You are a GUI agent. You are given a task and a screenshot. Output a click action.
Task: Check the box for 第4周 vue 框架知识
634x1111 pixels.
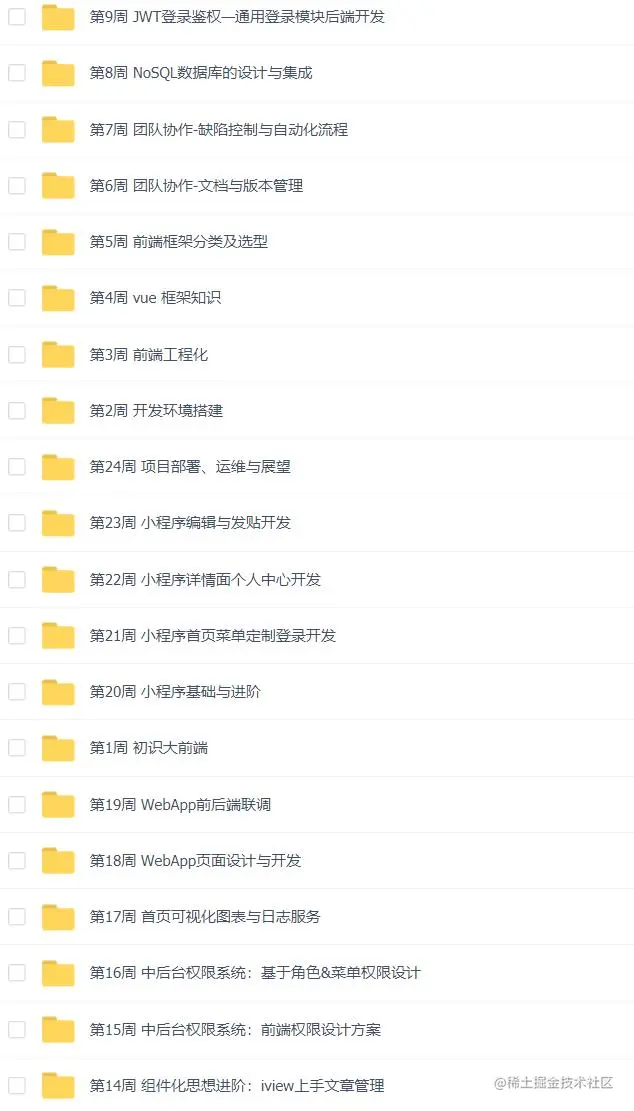tap(17, 297)
